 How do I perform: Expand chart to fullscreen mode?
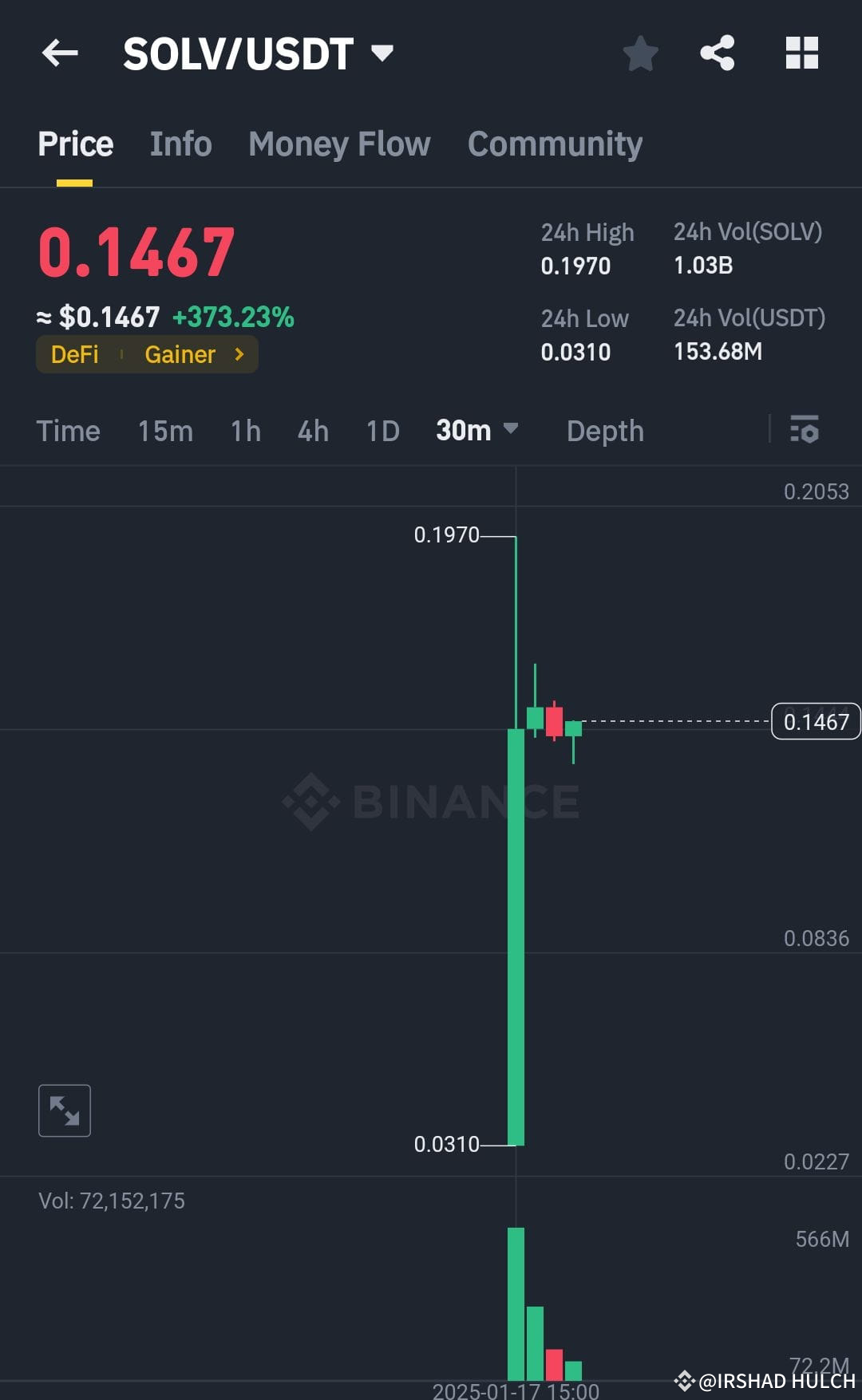pos(64,1110)
